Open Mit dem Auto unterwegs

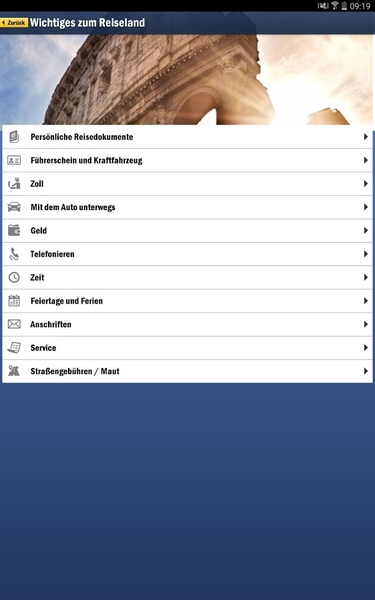(x=188, y=207)
